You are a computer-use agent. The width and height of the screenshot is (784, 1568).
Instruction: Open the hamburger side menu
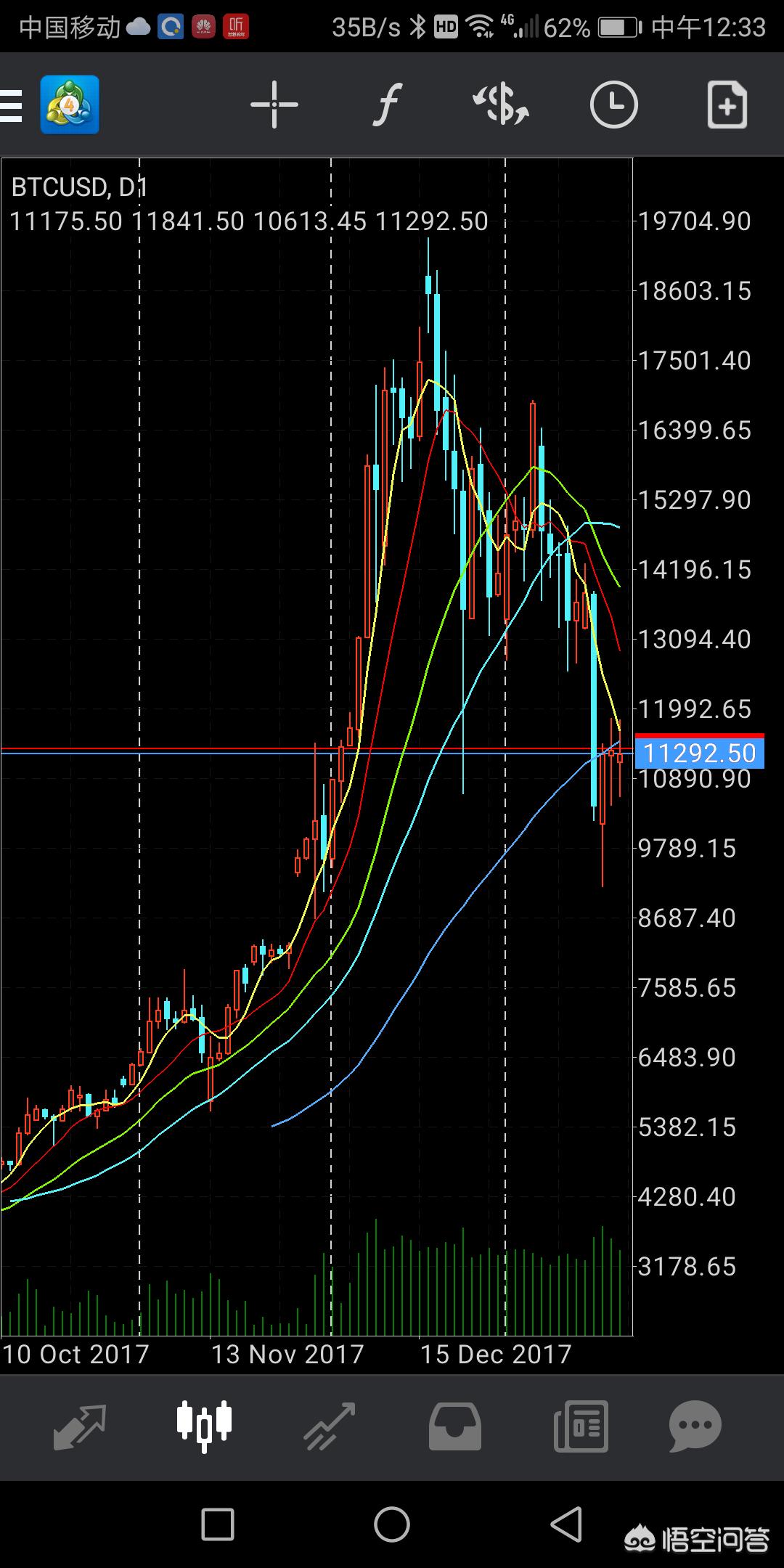[12, 106]
